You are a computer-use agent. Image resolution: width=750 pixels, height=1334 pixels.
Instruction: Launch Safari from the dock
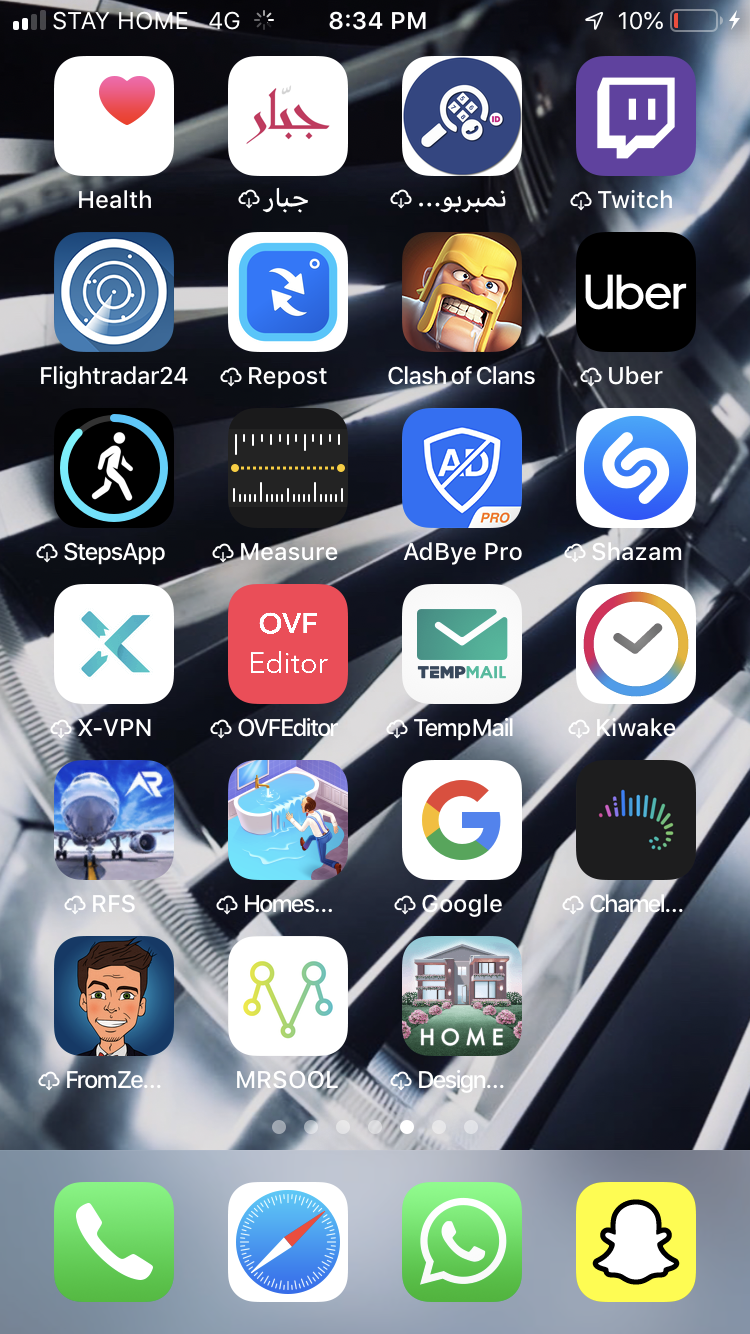[288, 1242]
